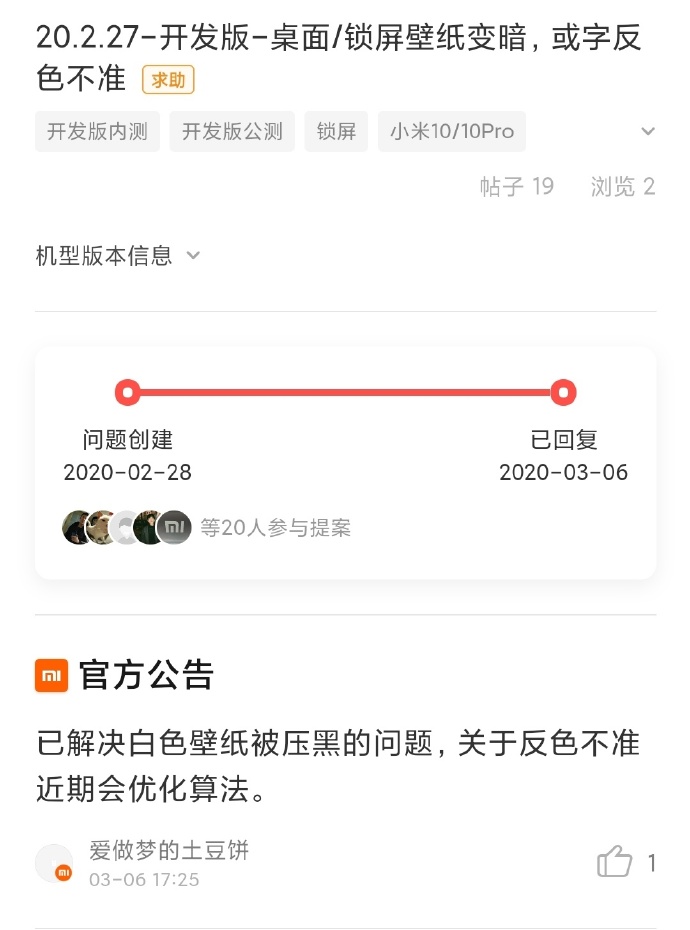Expand the full tag list chevron

[648, 132]
